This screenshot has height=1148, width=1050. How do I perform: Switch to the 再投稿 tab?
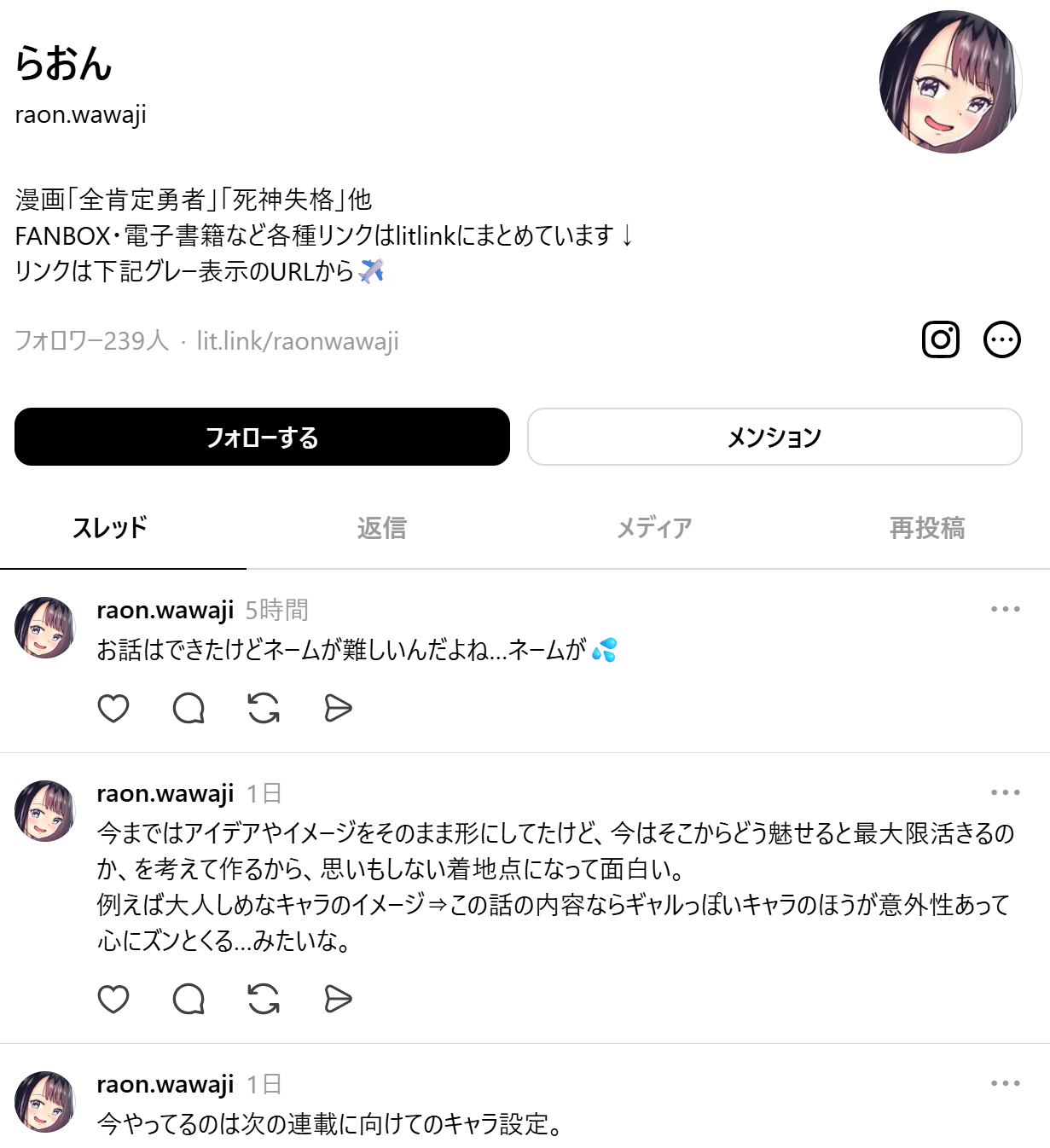(x=927, y=528)
